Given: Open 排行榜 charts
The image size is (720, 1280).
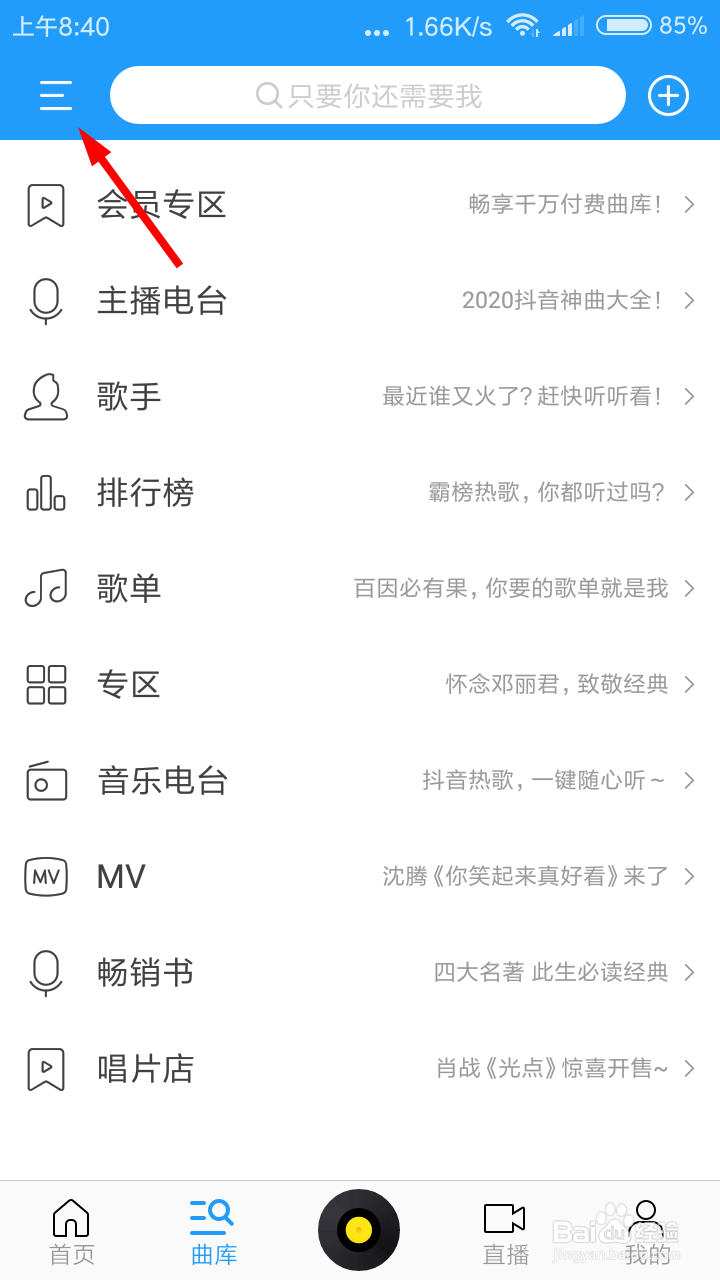Looking at the screenshot, I should [360, 493].
